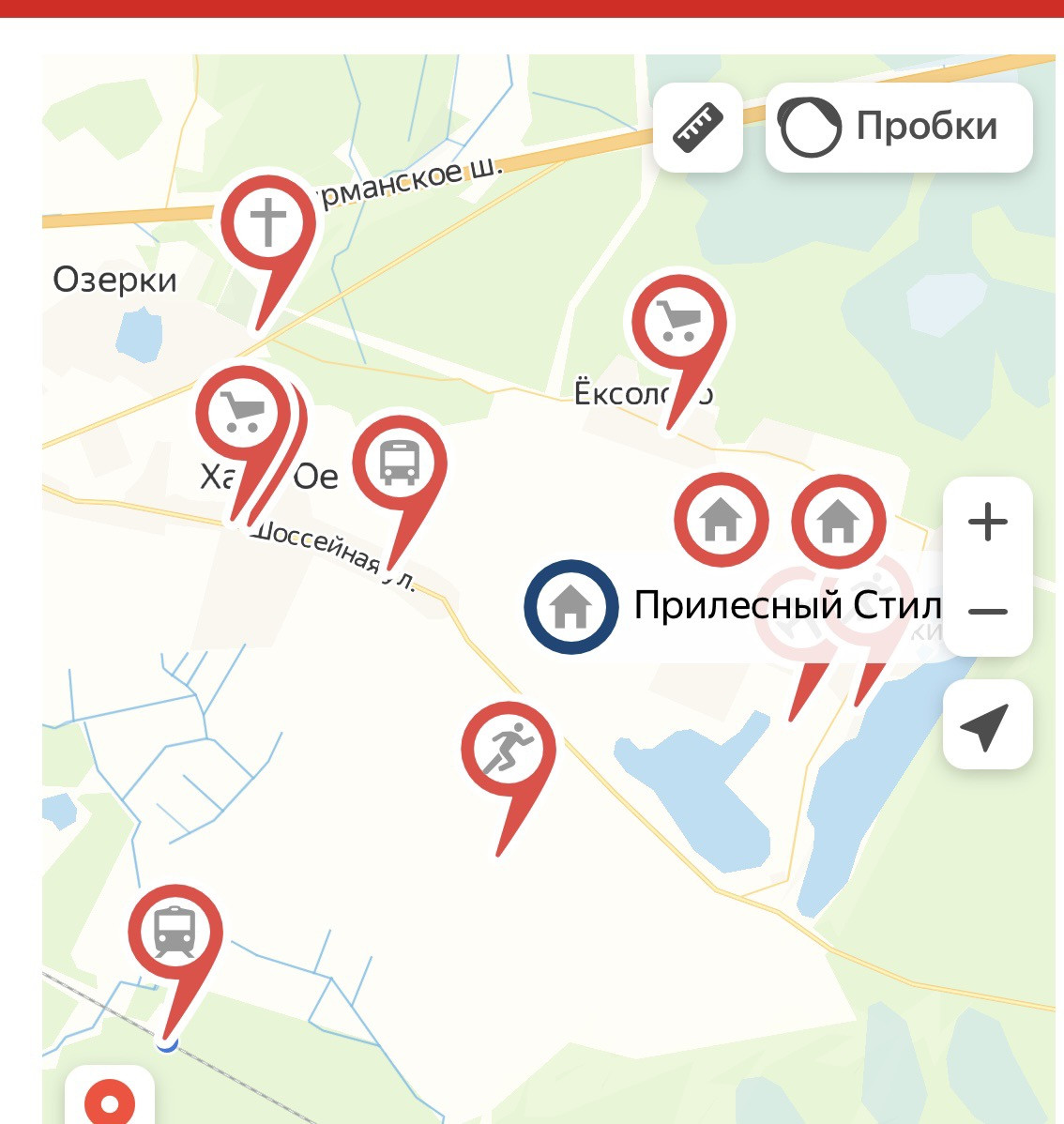Zoom out the map with minus
This screenshot has height=1124, width=1064.
[x=988, y=612]
